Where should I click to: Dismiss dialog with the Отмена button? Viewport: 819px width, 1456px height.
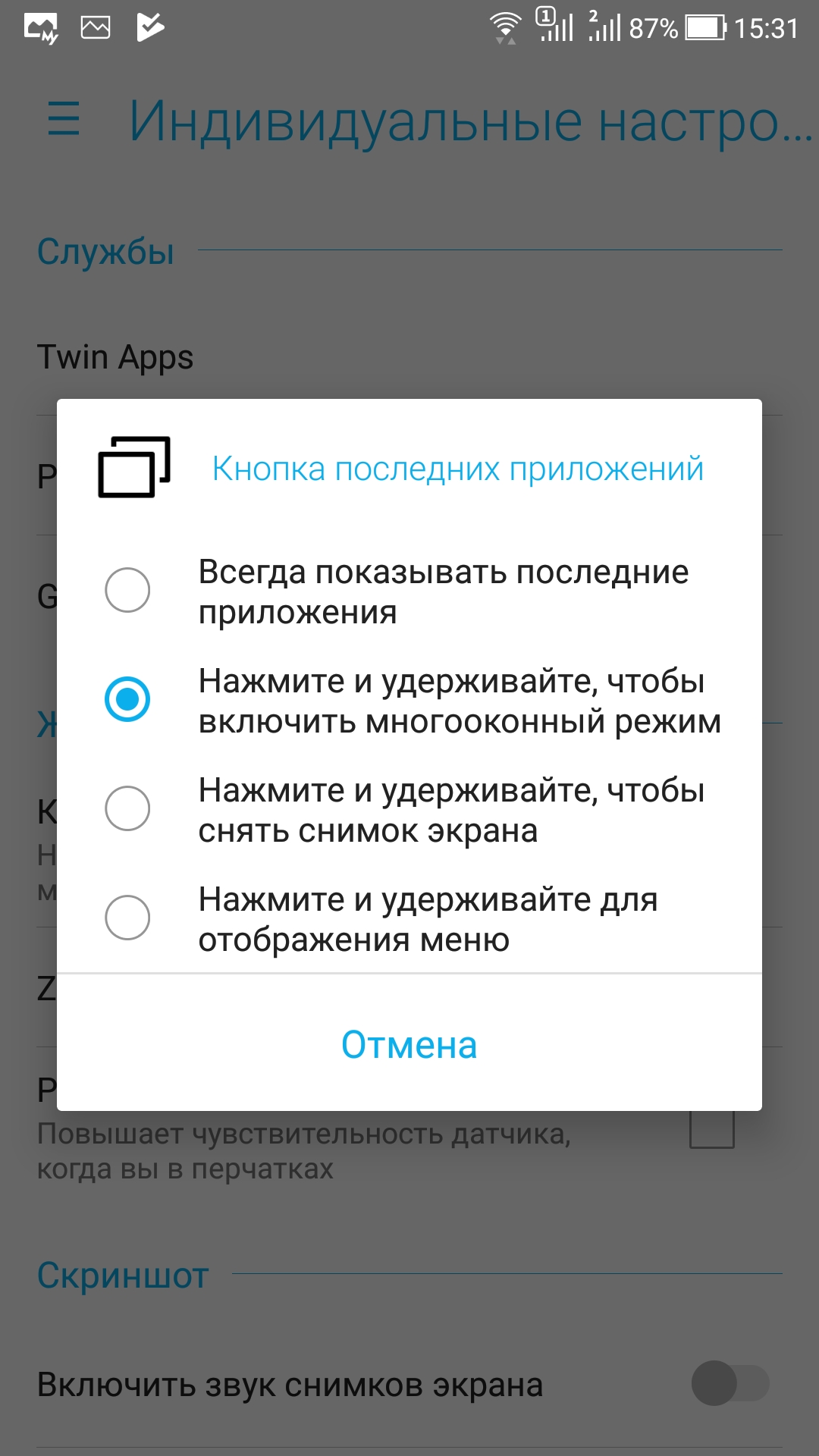[x=409, y=1045]
